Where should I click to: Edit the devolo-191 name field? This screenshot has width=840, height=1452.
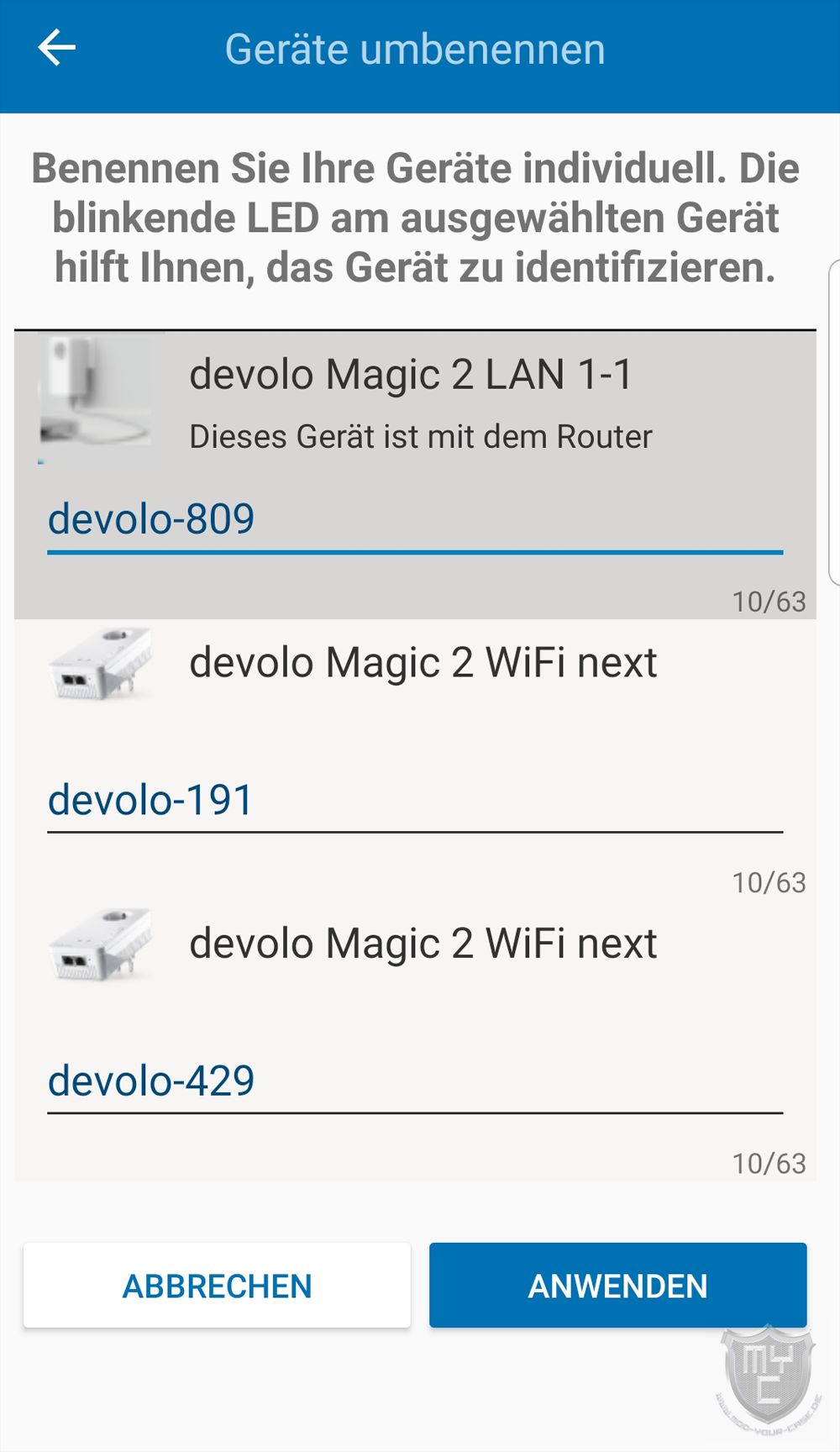(x=415, y=801)
